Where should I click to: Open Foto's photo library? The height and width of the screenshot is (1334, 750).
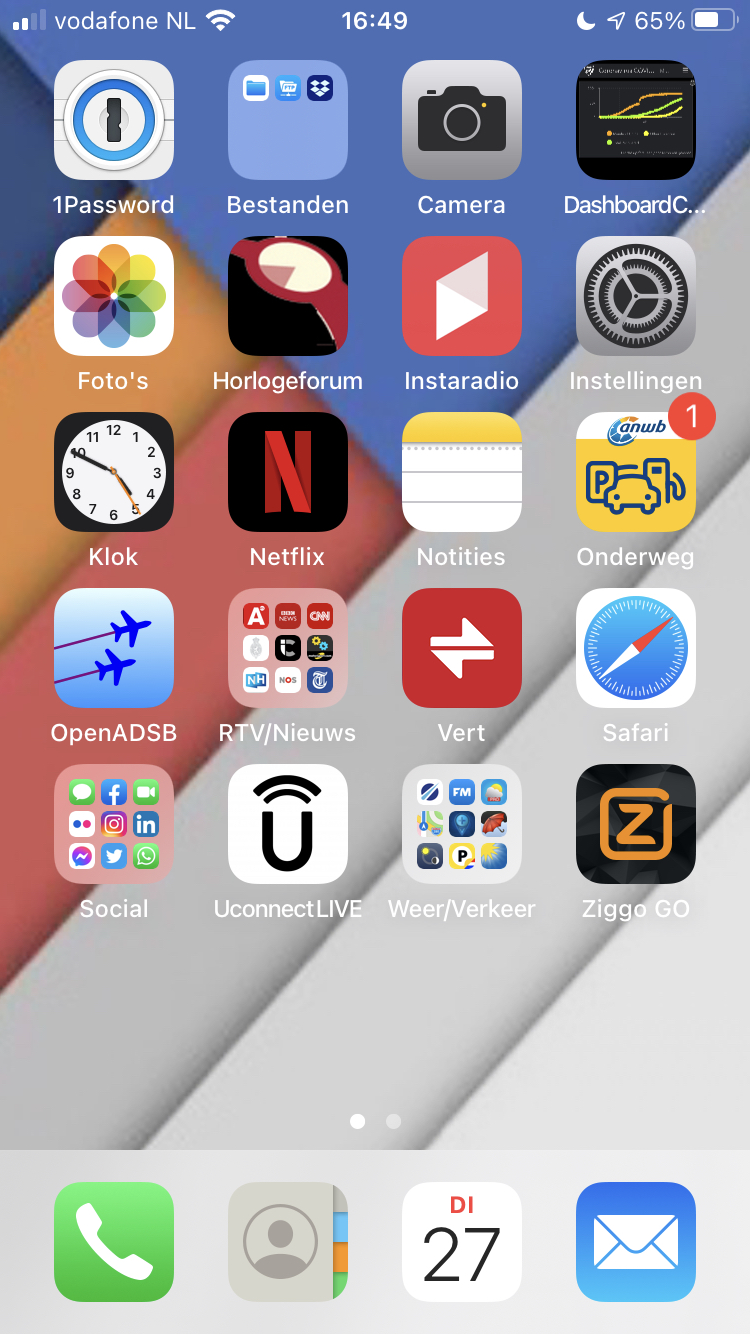pos(114,296)
